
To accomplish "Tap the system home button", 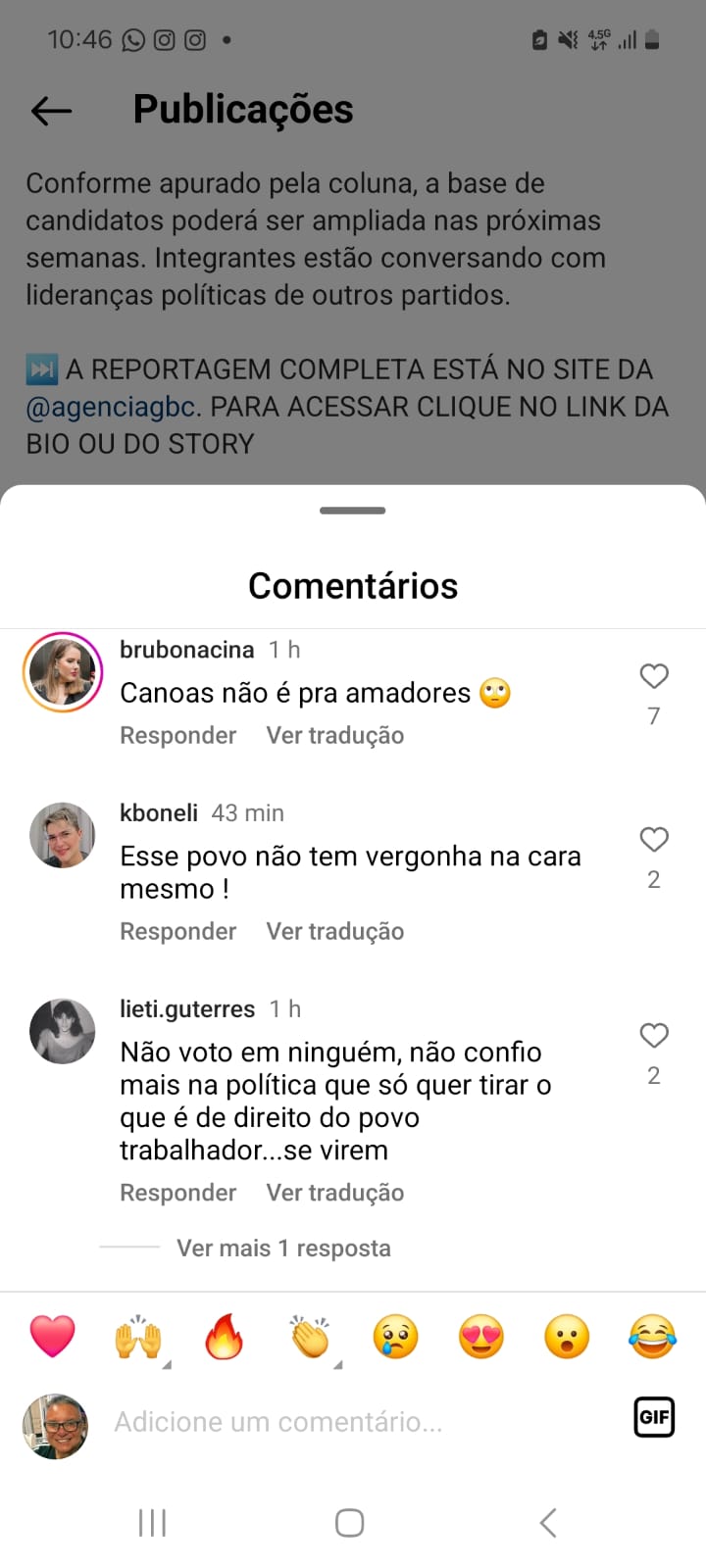I will [x=350, y=1523].
